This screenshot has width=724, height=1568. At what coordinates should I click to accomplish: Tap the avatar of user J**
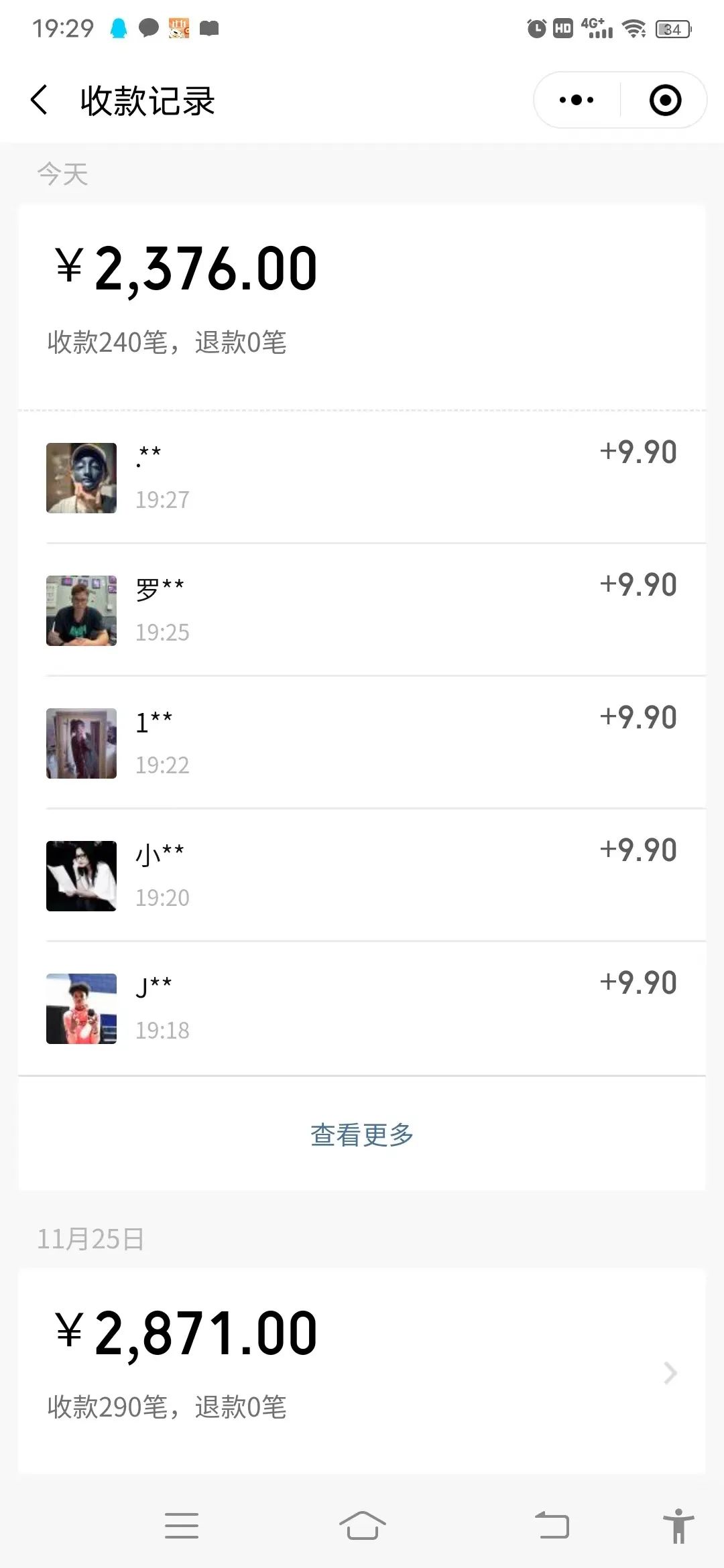80,1007
